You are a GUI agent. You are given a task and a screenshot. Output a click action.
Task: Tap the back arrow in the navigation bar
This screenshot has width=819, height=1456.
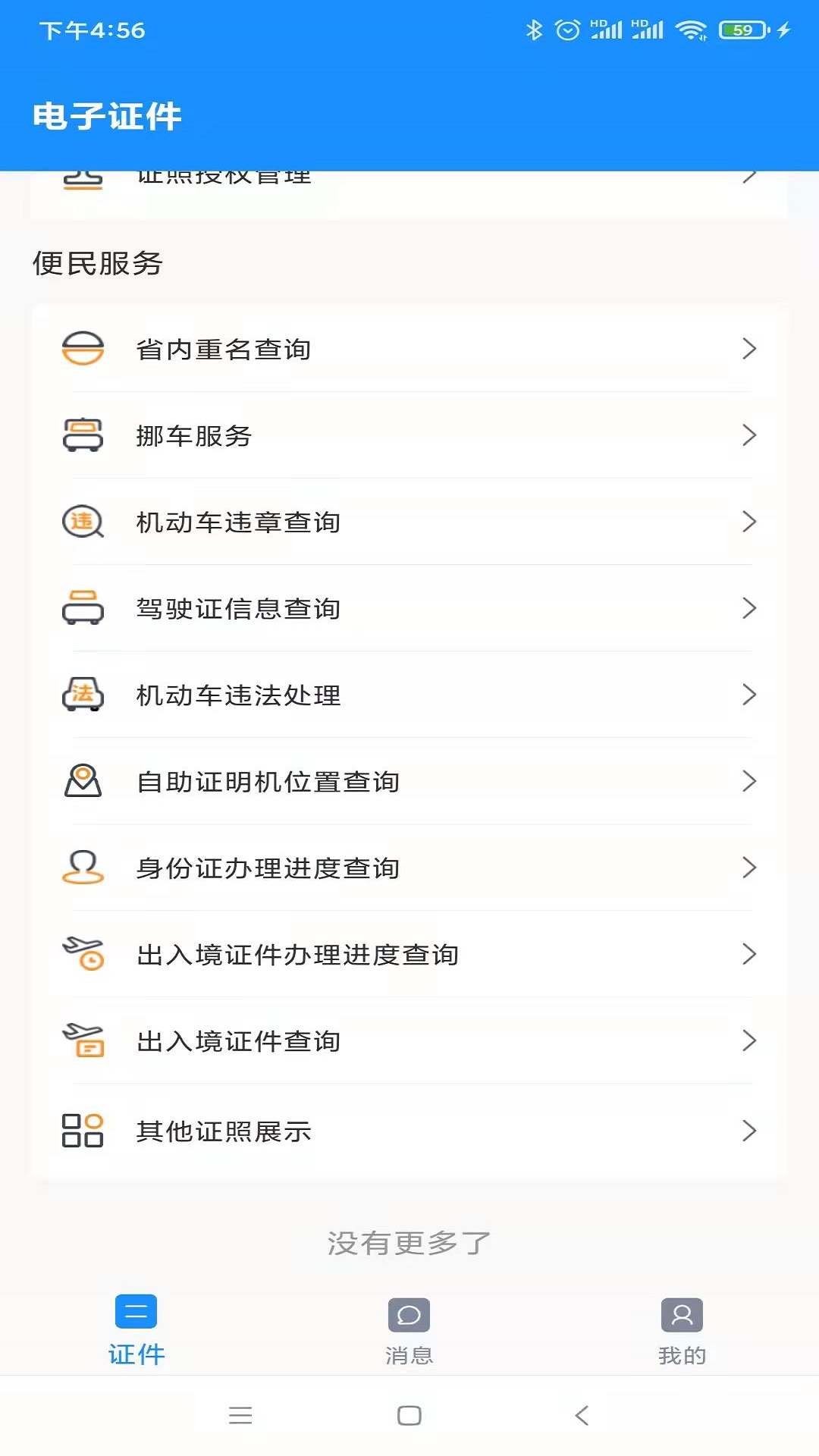pos(581,1417)
